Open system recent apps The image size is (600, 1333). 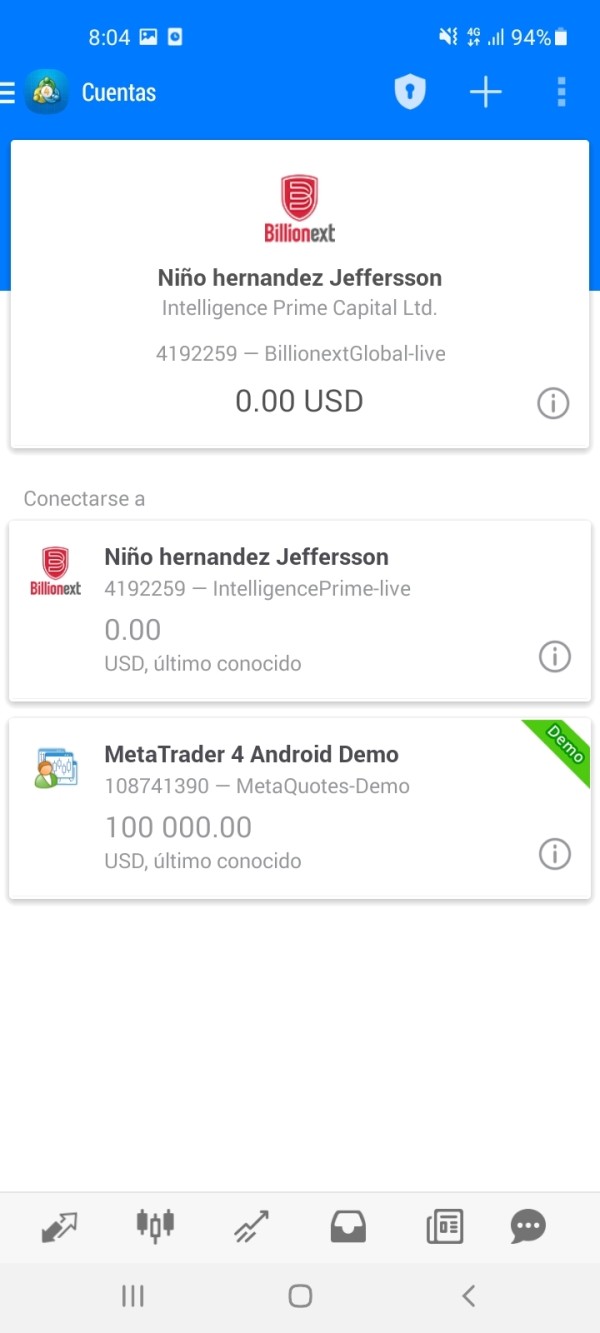click(x=132, y=1296)
